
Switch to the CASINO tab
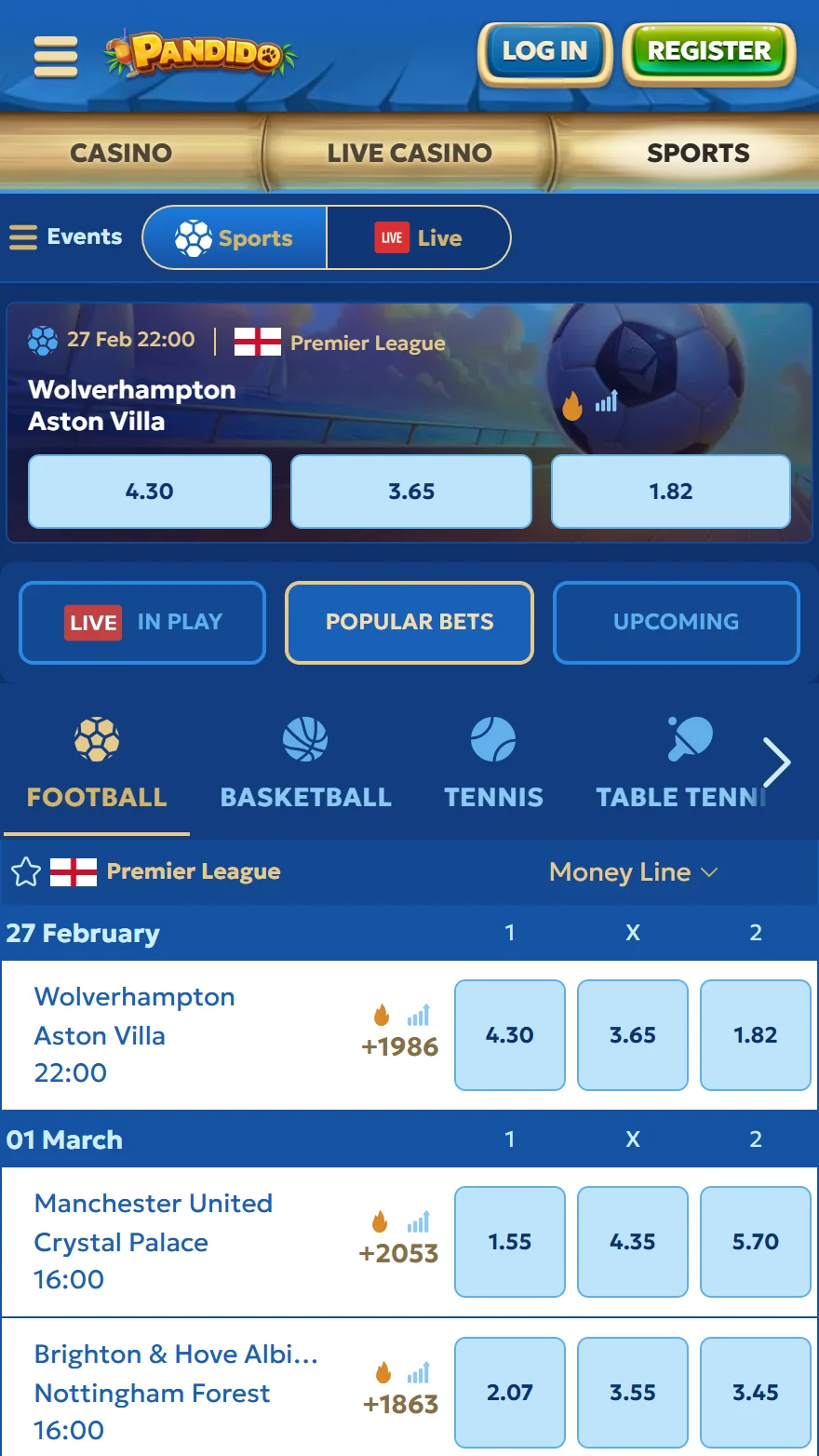coord(121,153)
